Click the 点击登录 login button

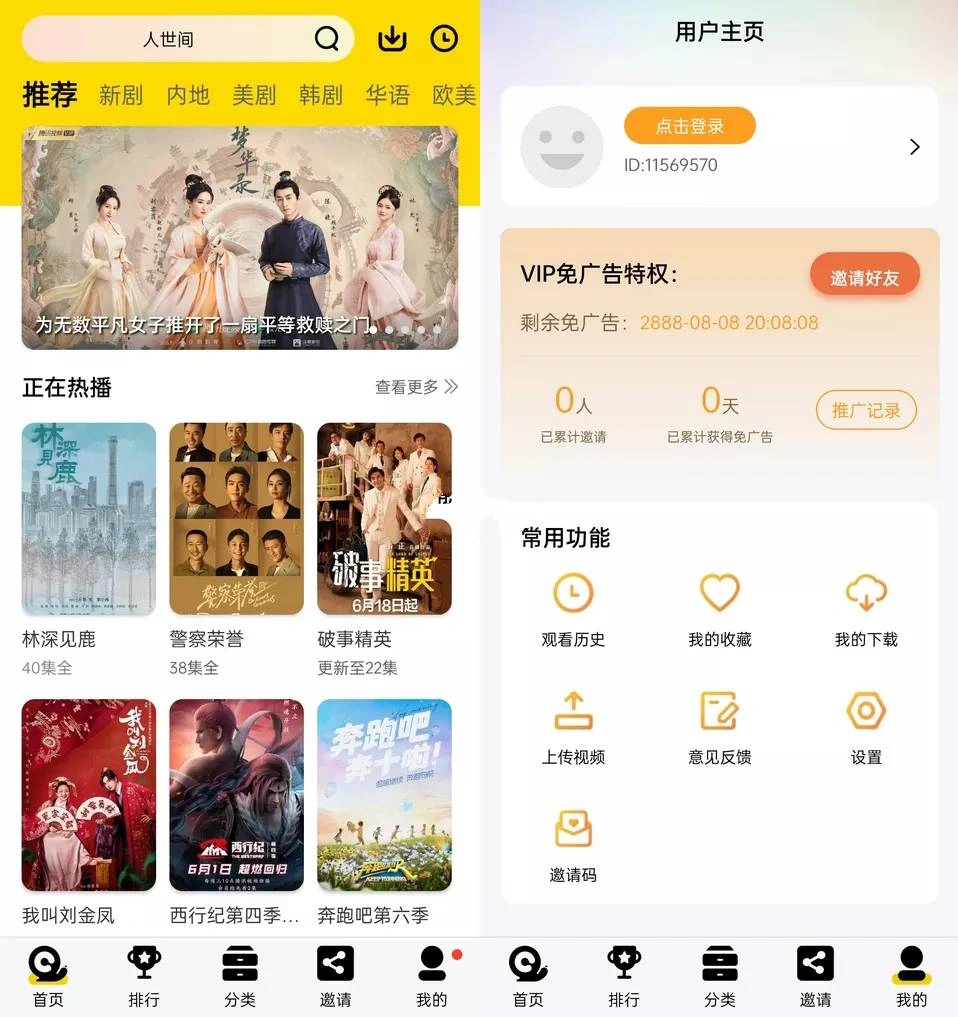689,126
